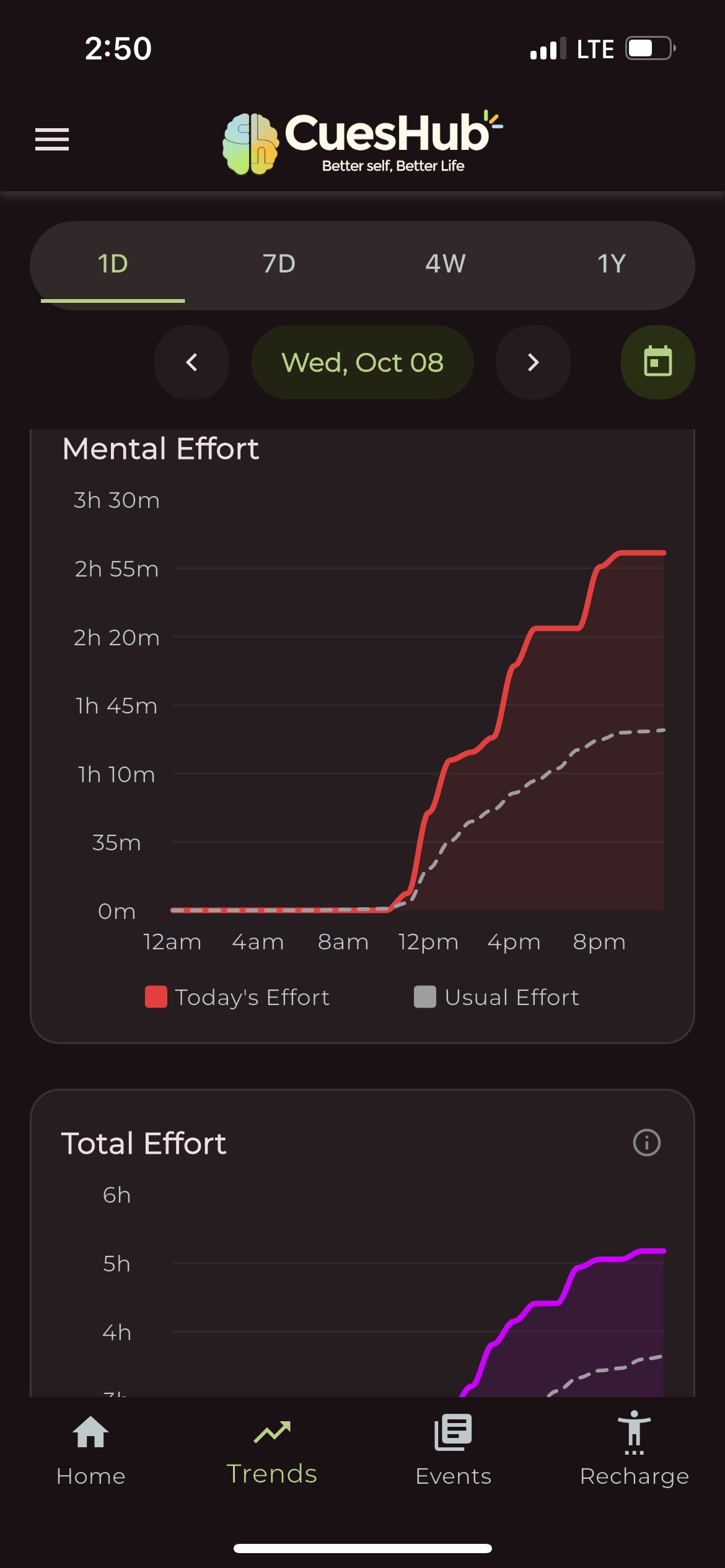Screen dimensions: 725x1568
Task: Advance to the next day
Action: click(x=533, y=362)
